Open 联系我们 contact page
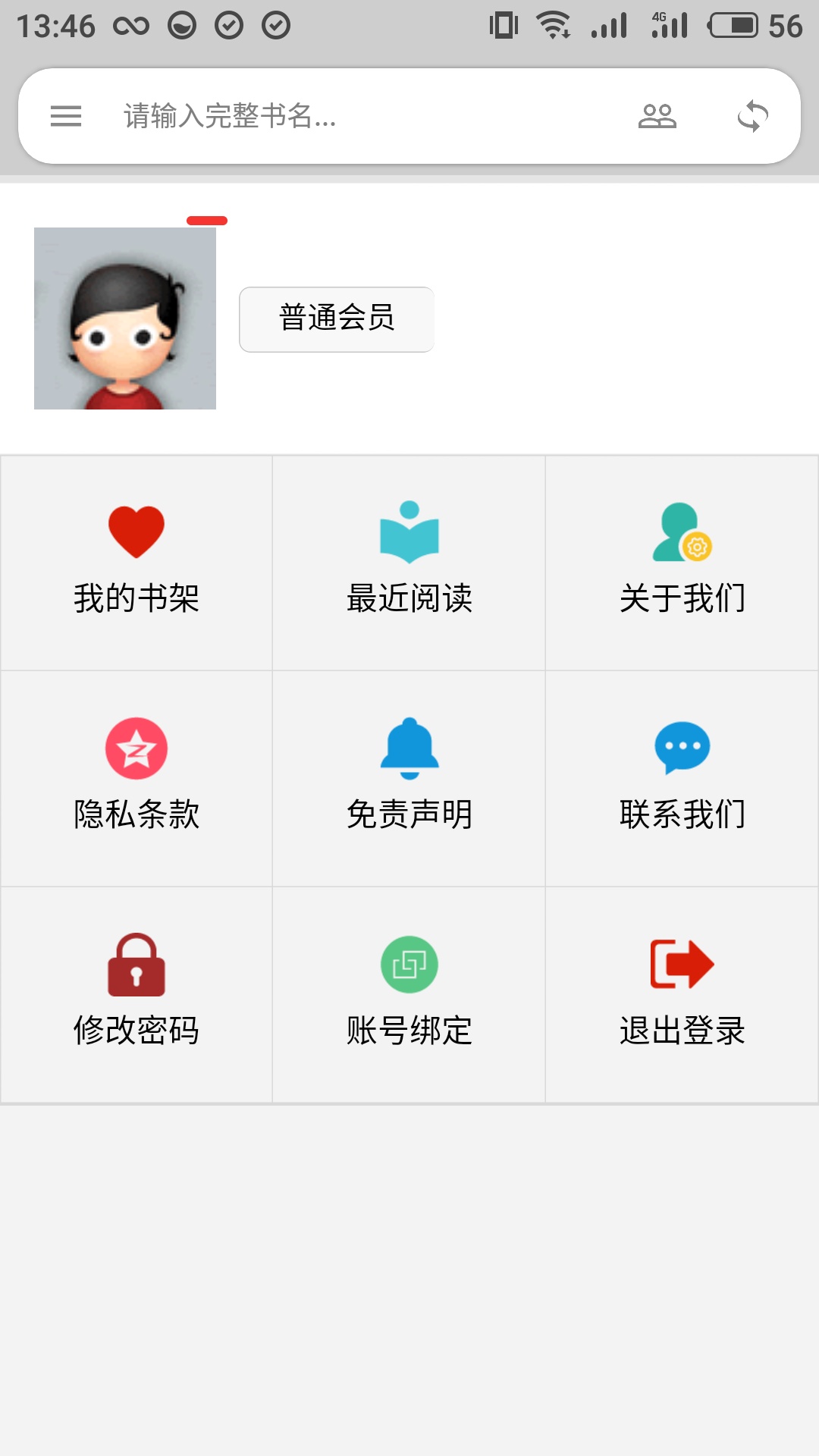The image size is (819, 1456). click(x=682, y=779)
